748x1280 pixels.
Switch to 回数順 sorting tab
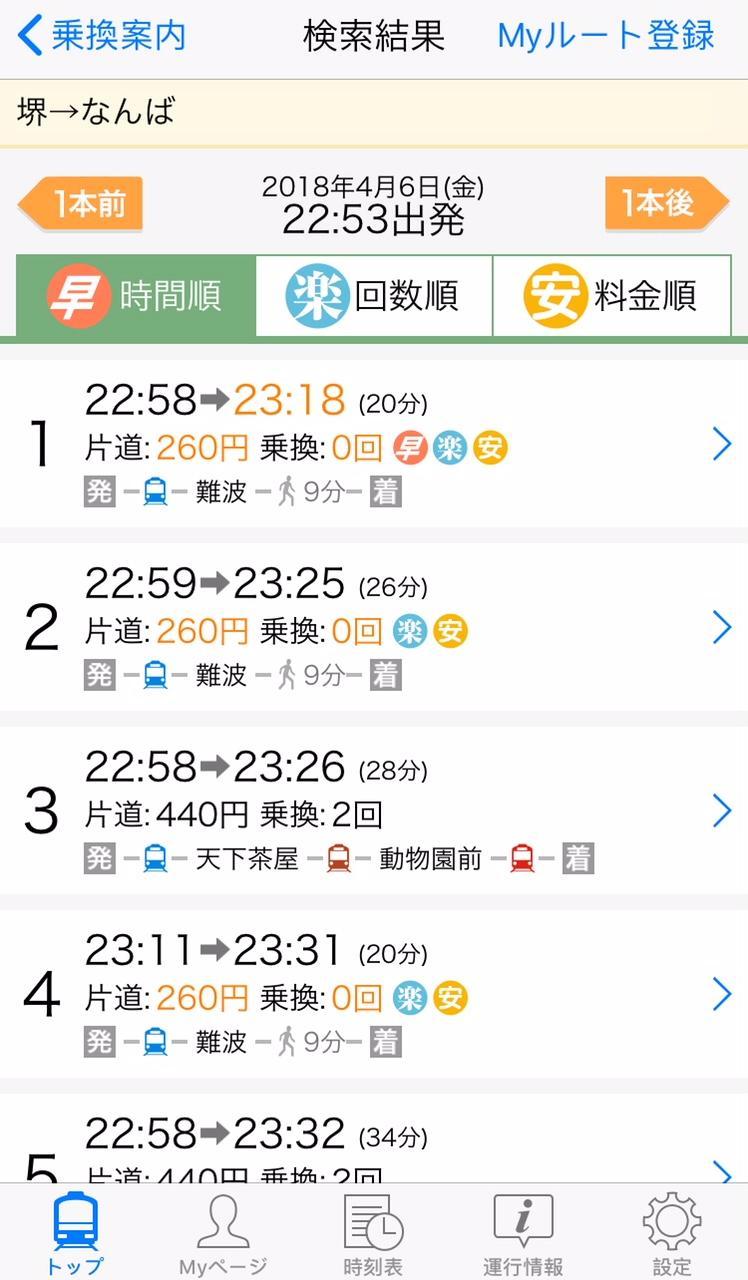pos(372,294)
